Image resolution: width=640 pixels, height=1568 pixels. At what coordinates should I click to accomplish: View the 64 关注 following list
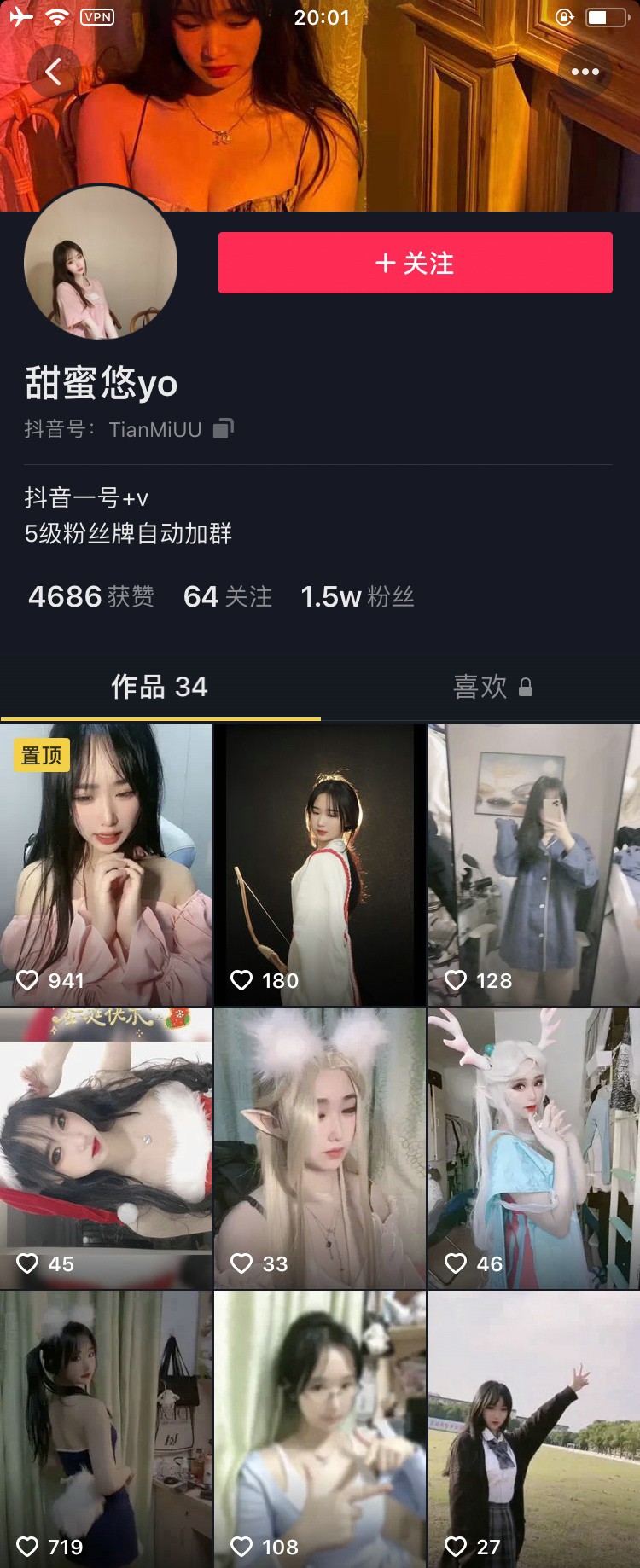point(228,596)
